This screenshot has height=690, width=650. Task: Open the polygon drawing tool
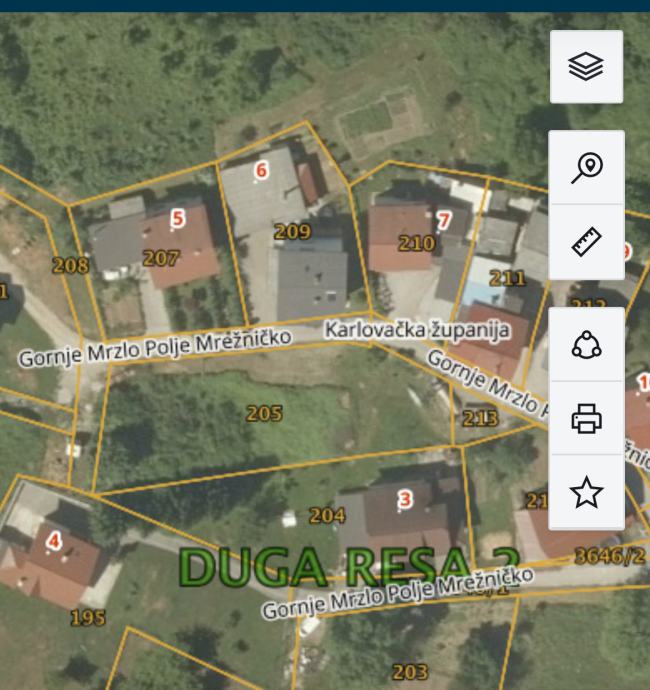coord(586,345)
